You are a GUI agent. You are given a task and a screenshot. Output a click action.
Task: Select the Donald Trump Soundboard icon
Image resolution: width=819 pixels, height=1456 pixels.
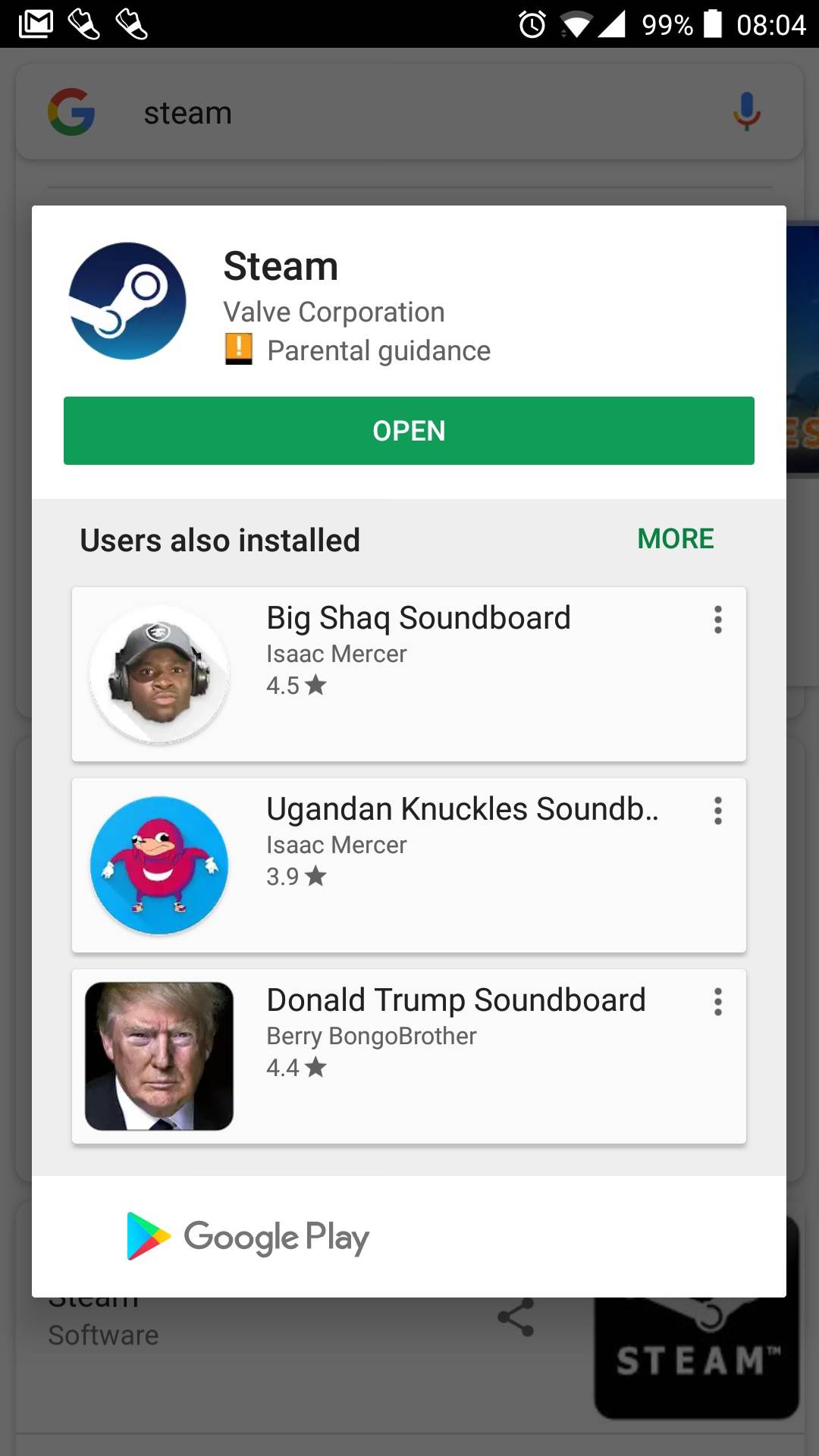click(158, 1054)
